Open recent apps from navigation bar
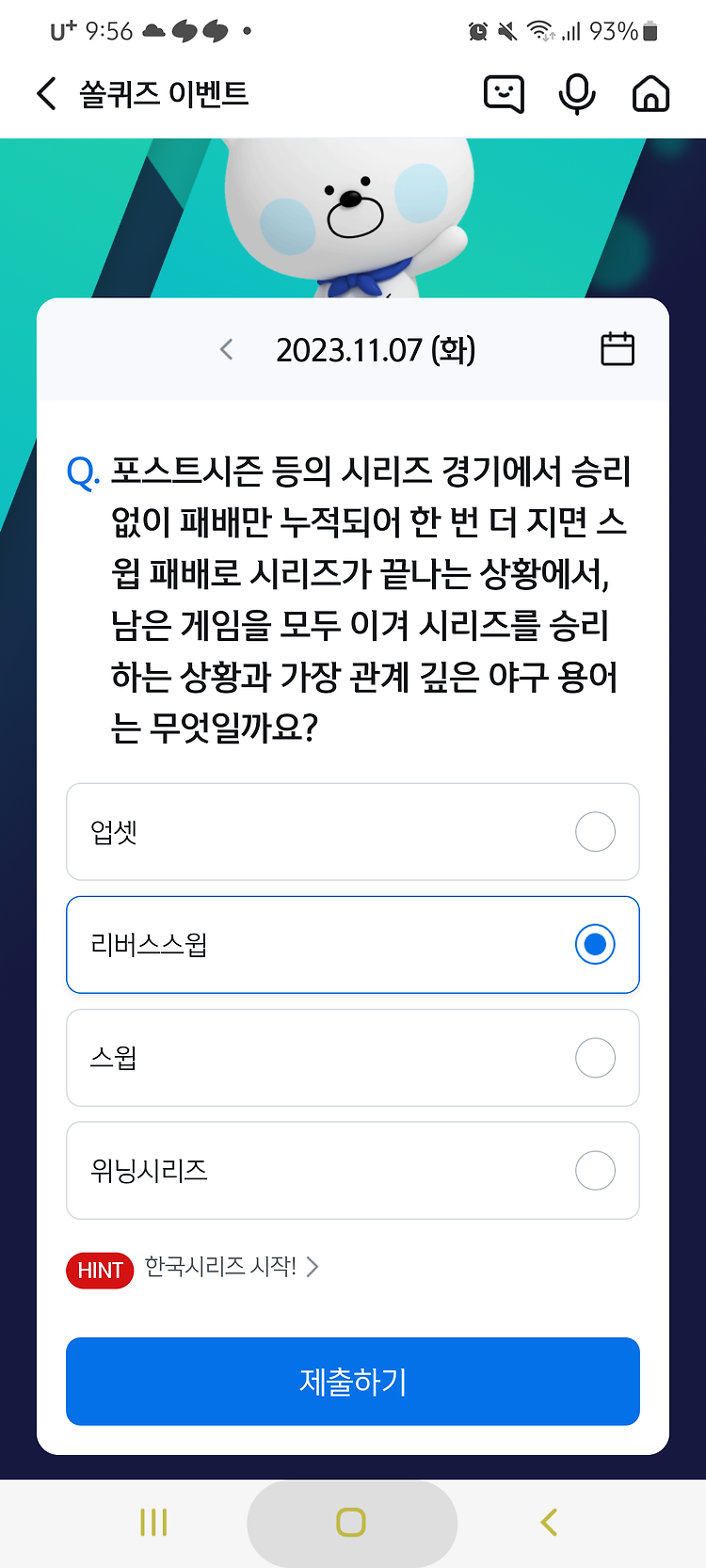 point(153,1522)
